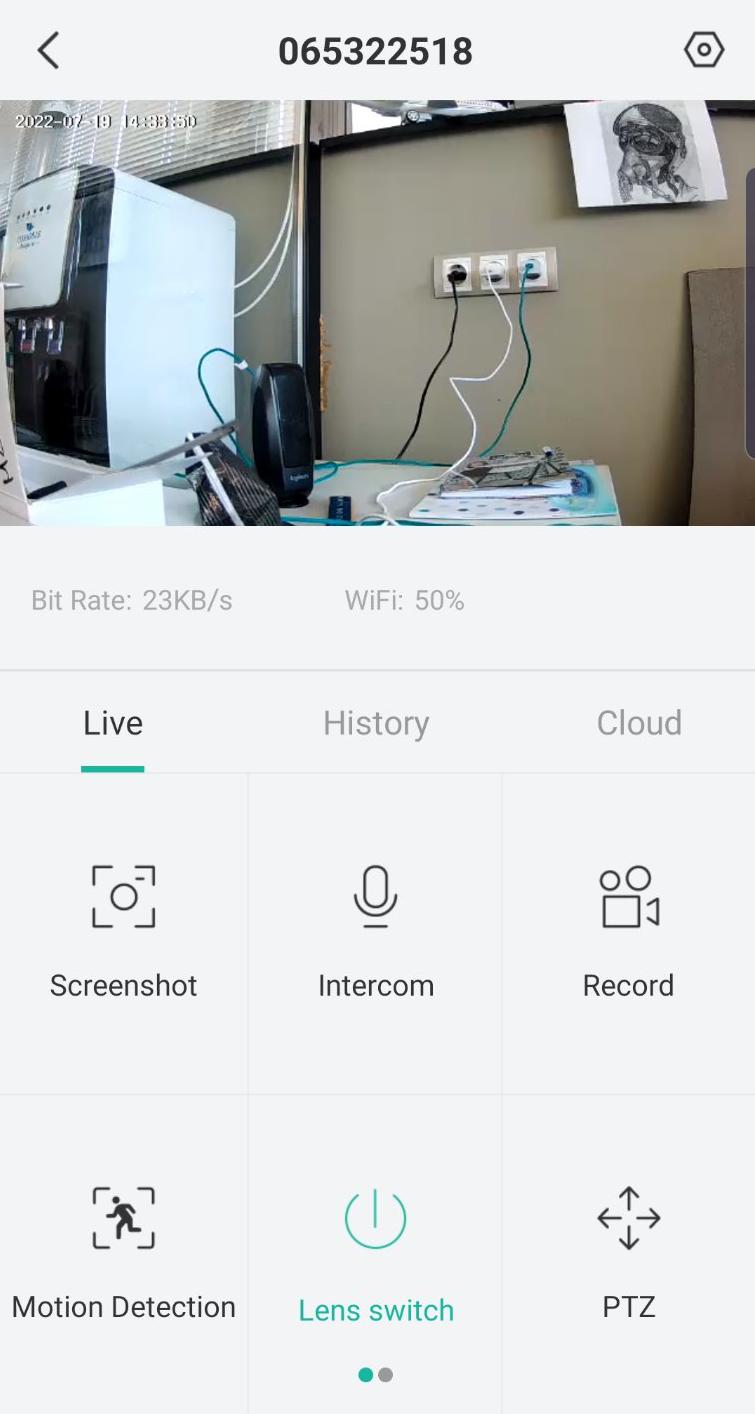Start the Intercom microphone
Viewport: 755px width, 1414px height.
point(376,930)
